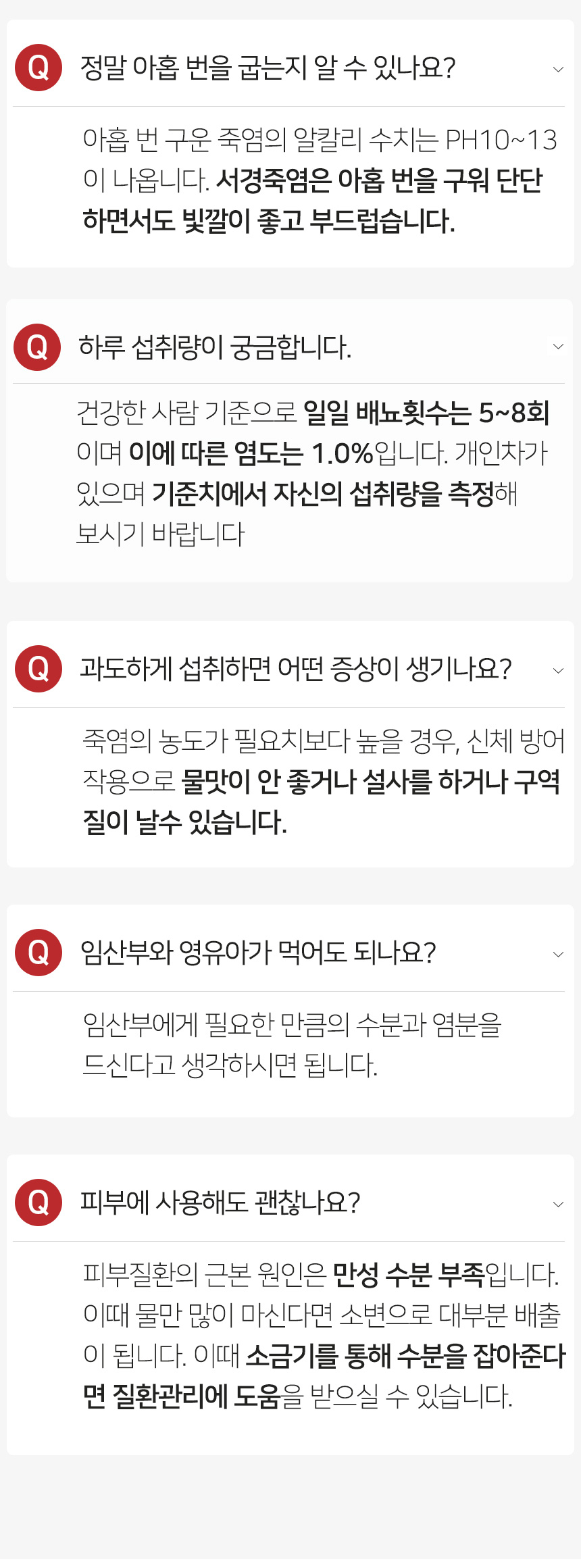Viewport: 581px width, 1568px height.
Task: Toggle the chevron on the '임산부와 영유아' question
Action: 557,953
